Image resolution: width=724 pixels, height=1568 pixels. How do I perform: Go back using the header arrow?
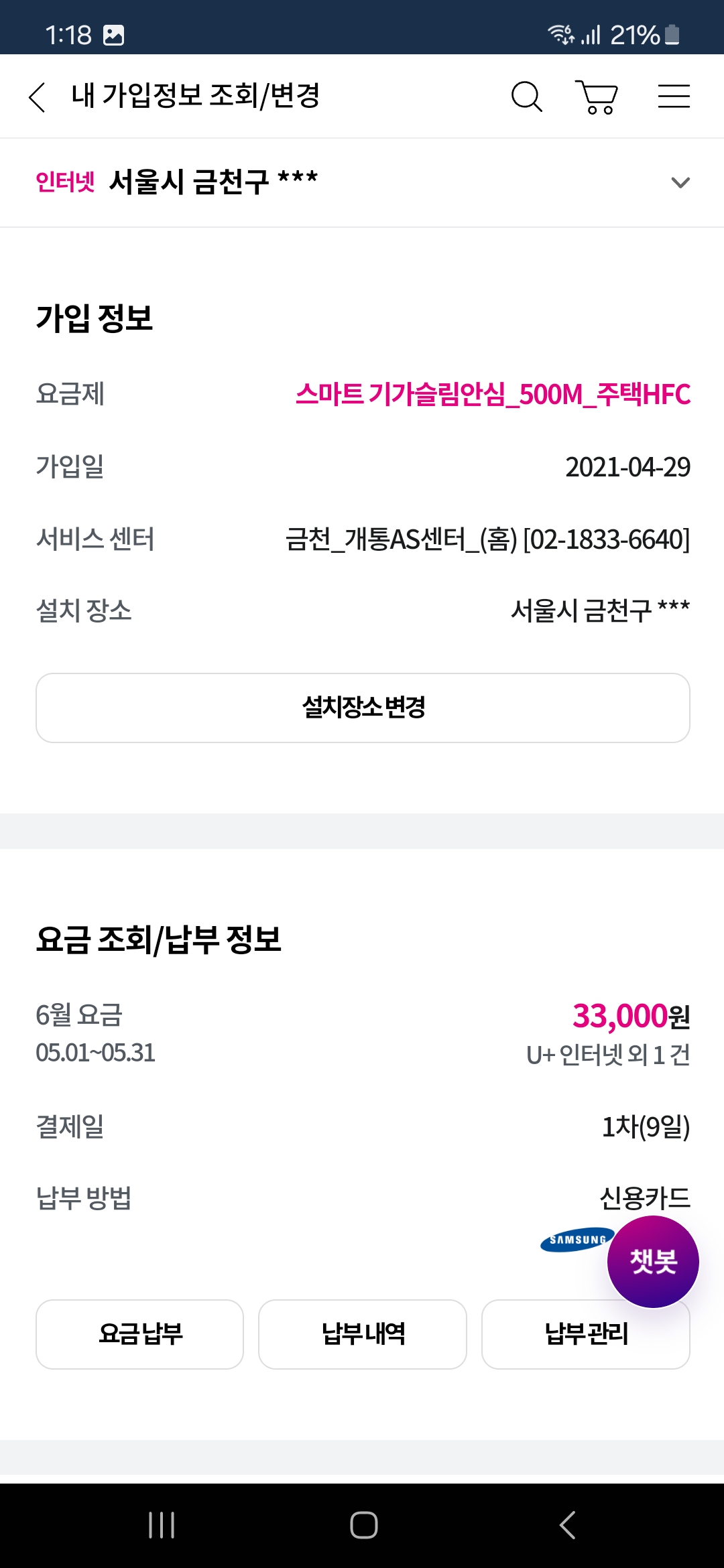point(38,97)
